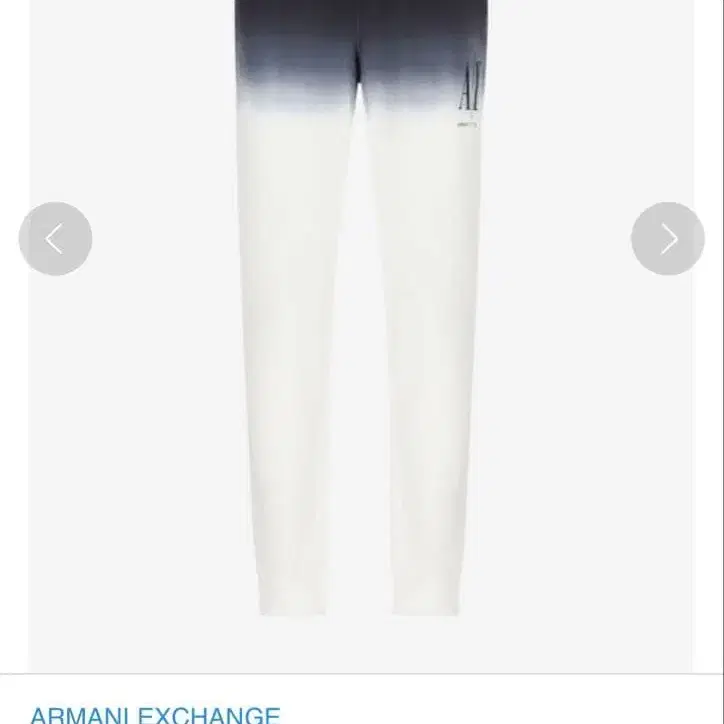Open the ARMANI EXCHANGE brand link
This screenshot has width=724, height=724.
pyautogui.click(x=155, y=714)
